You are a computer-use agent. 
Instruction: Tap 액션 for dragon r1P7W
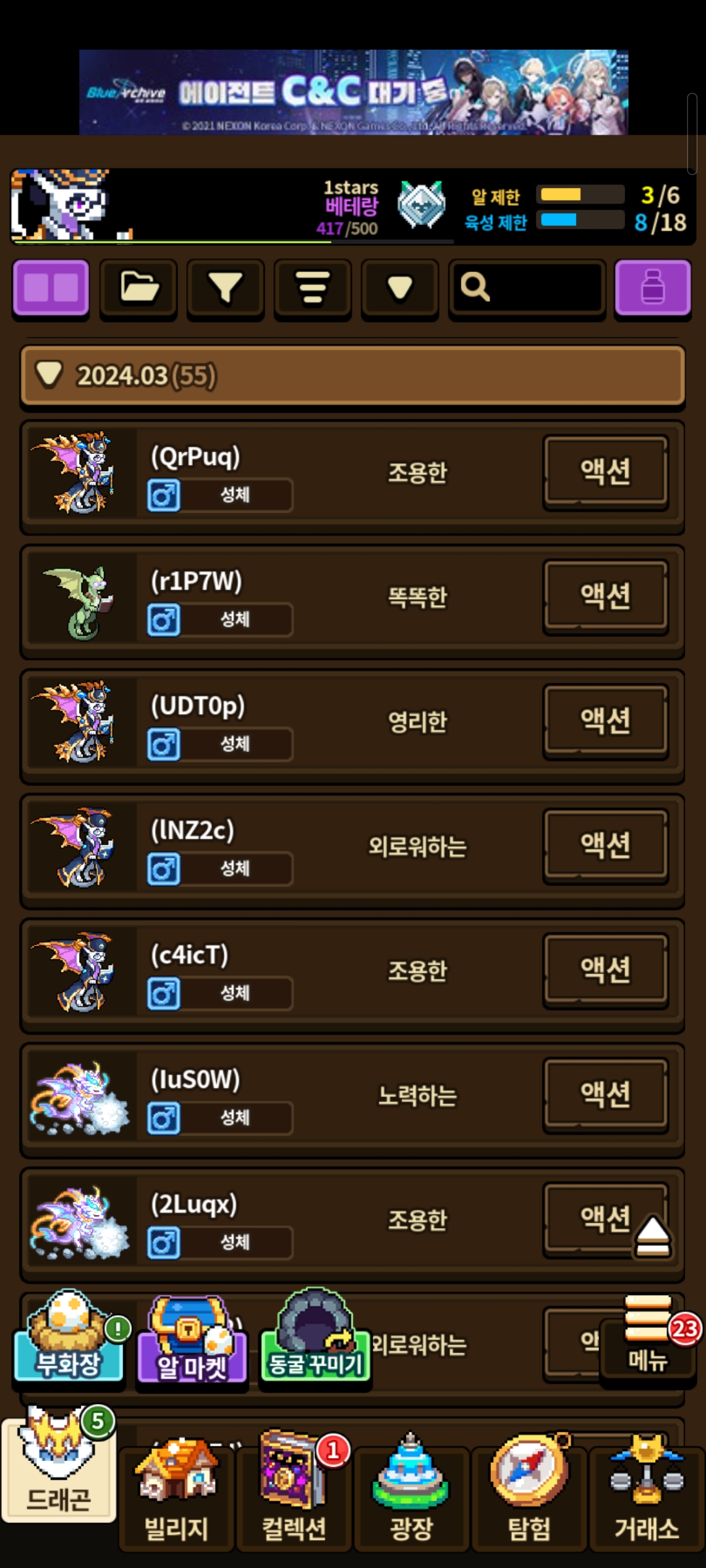click(606, 596)
